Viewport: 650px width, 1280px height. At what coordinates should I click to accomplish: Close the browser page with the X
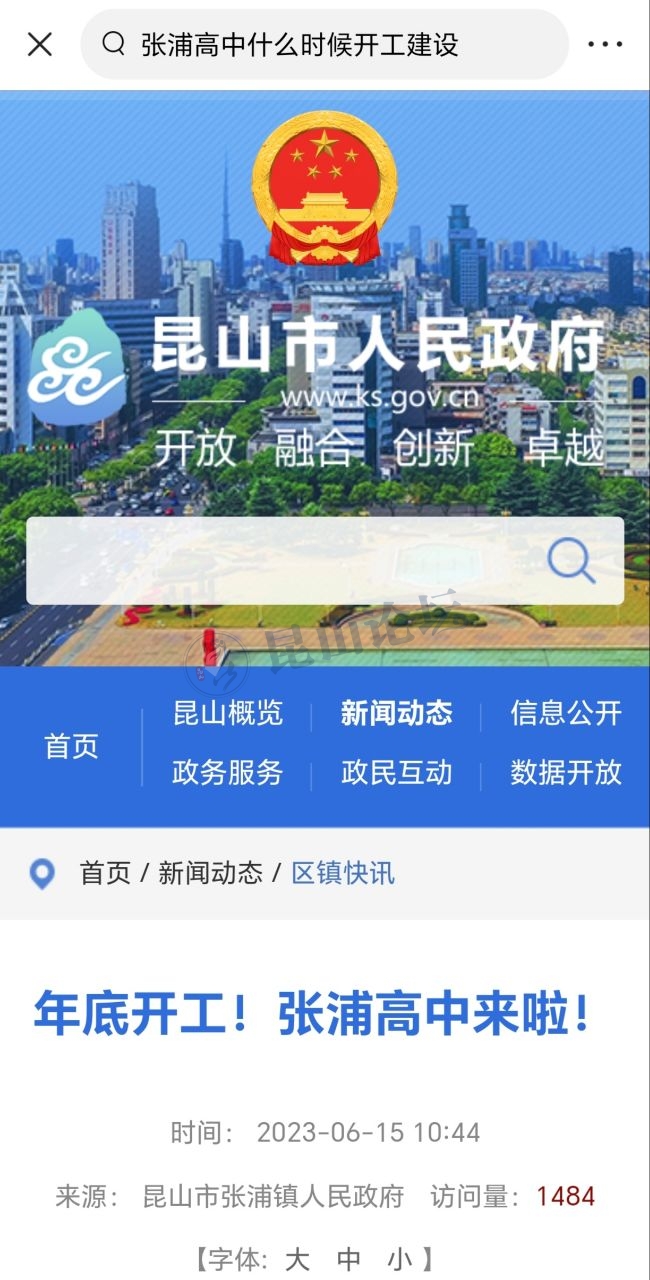[x=40, y=44]
